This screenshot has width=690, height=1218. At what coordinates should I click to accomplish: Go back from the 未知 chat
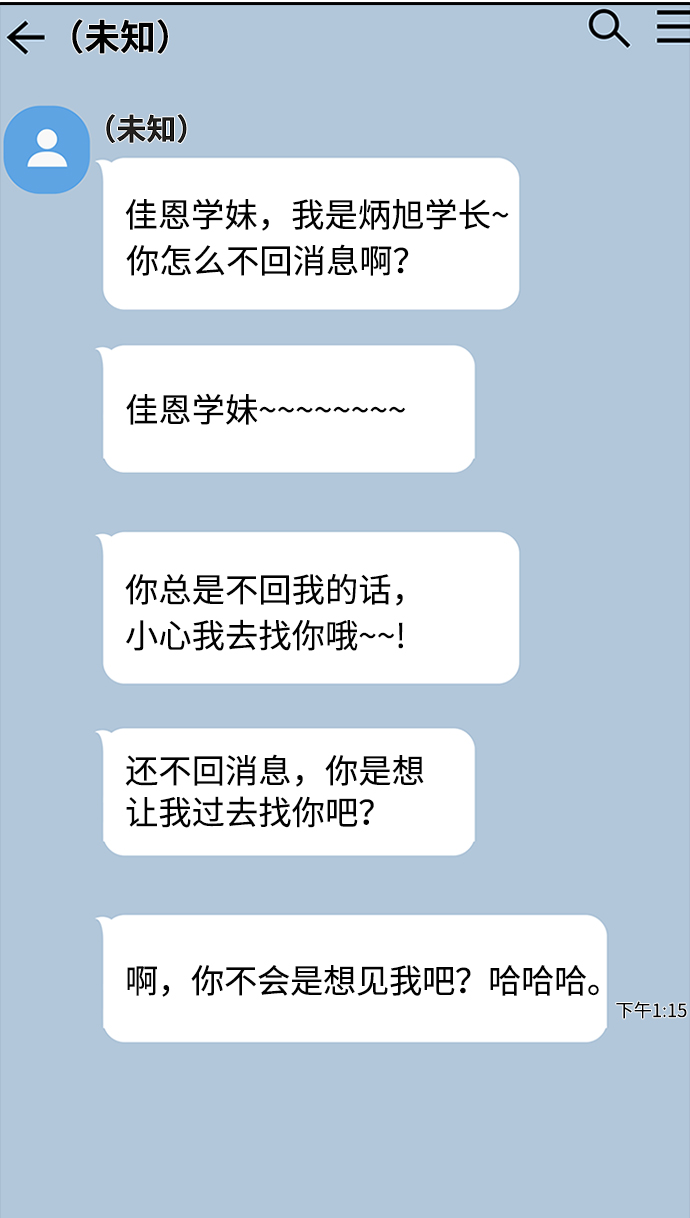click(x=26, y=38)
